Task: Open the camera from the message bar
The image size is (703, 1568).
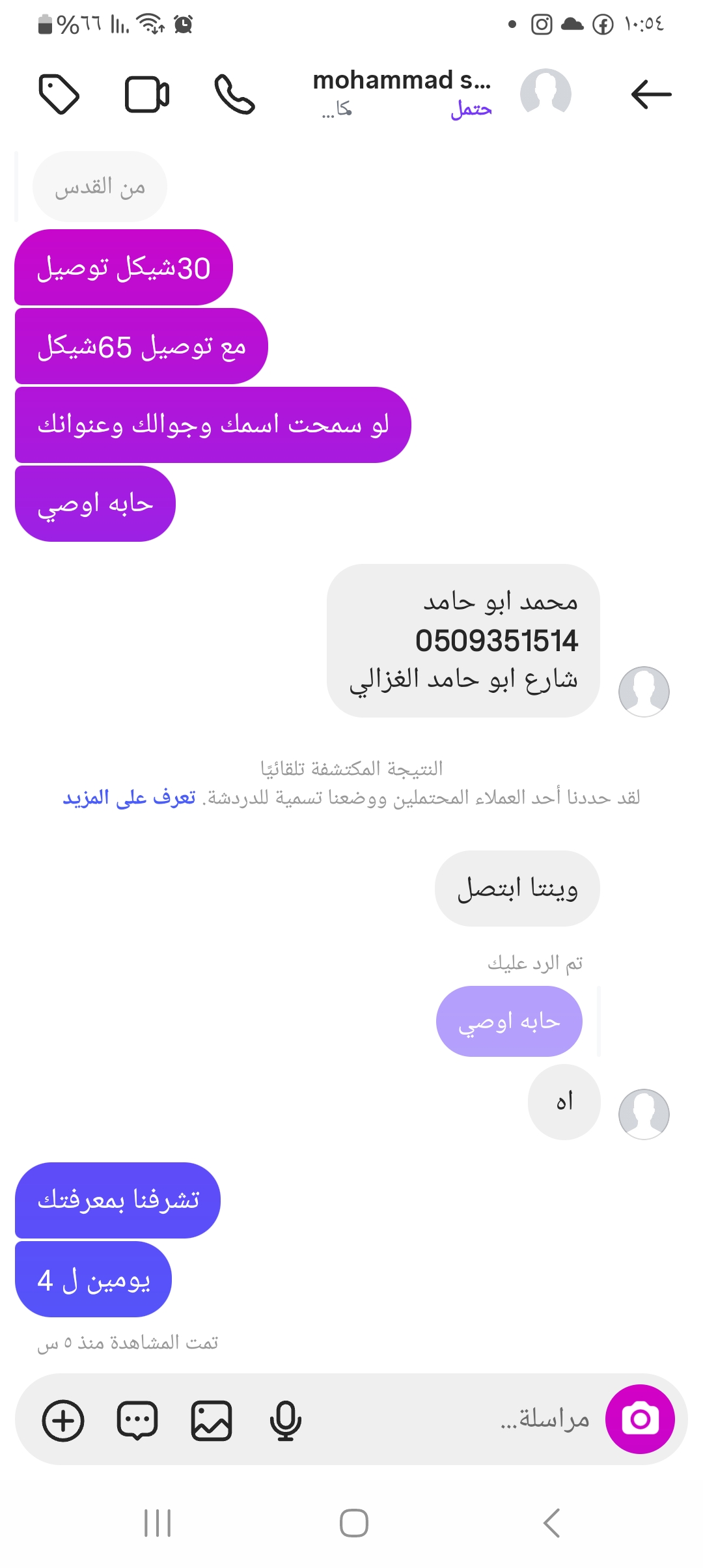Action: pos(640,1419)
